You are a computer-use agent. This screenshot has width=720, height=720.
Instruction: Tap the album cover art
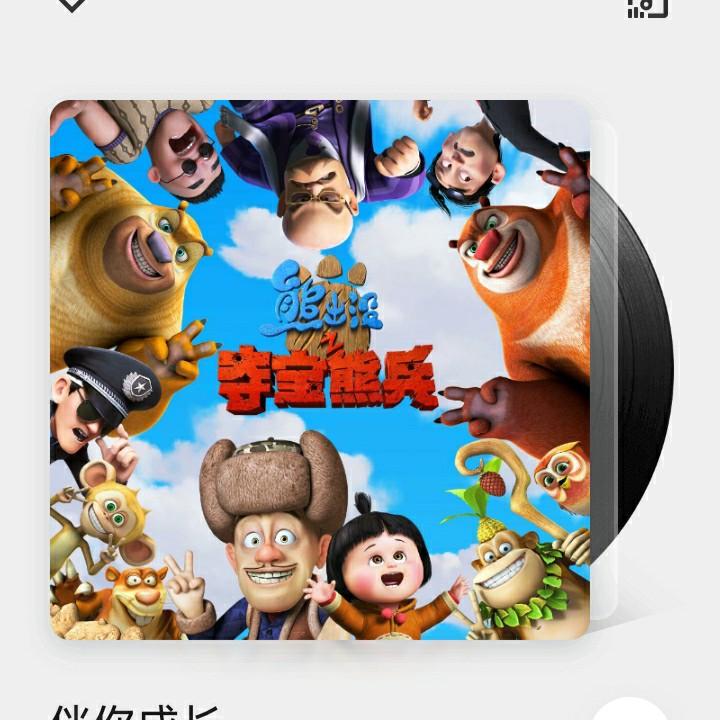pyautogui.click(x=320, y=370)
